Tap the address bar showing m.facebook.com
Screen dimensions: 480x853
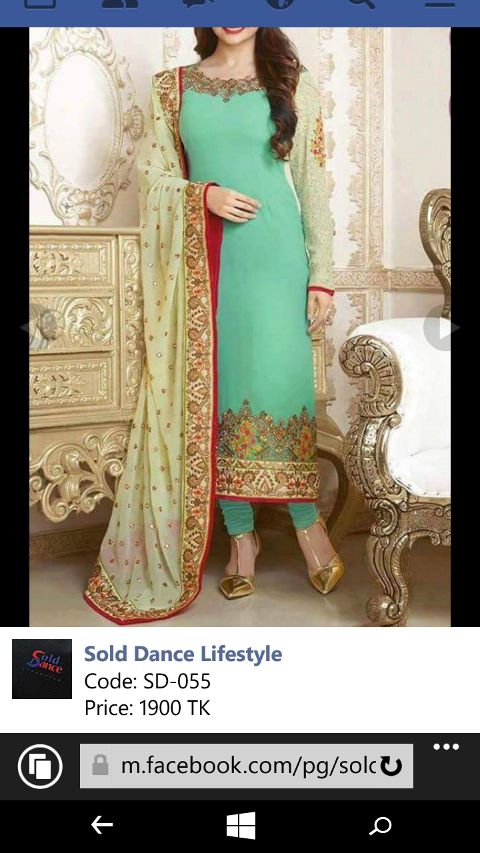pos(246,766)
